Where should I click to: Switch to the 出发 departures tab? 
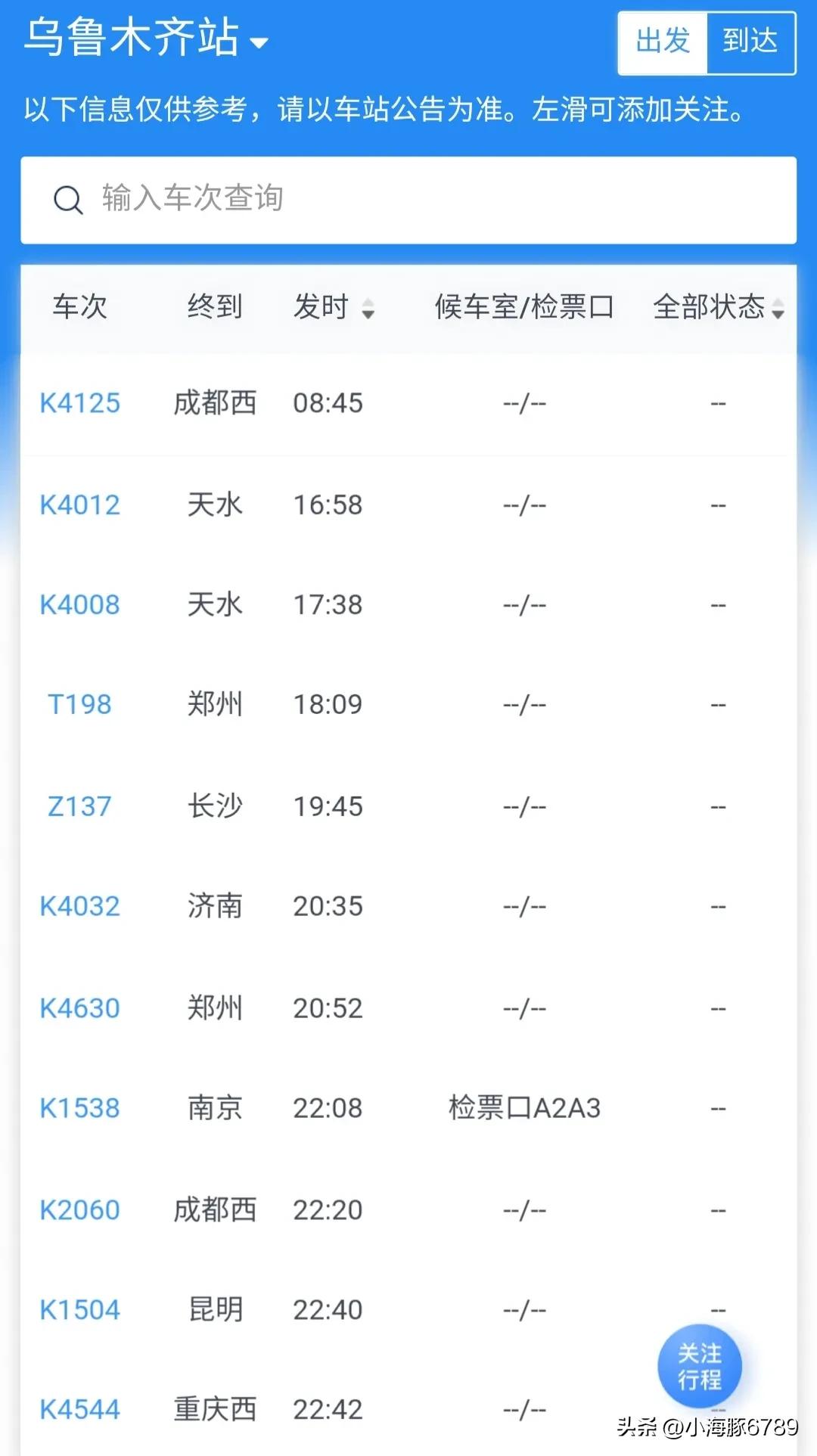click(661, 42)
